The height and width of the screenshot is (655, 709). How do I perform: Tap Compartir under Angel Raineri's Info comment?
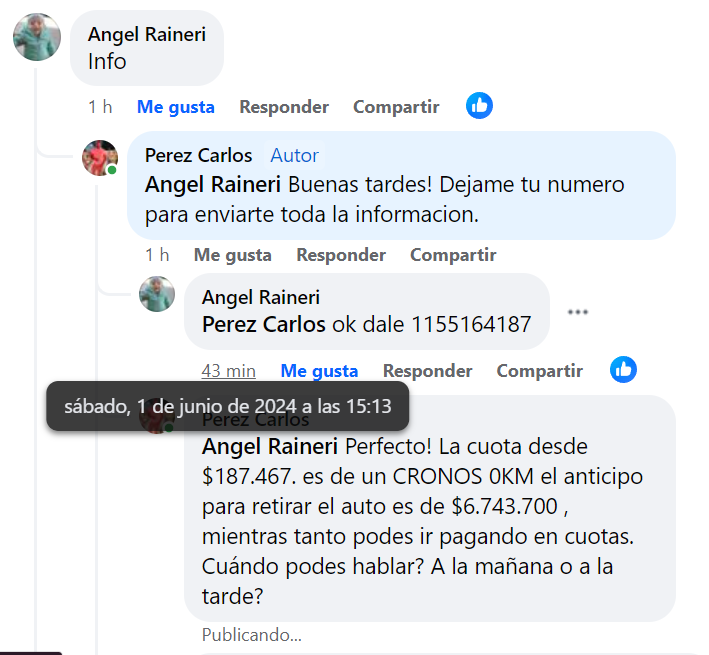pyautogui.click(x=396, y=107)
